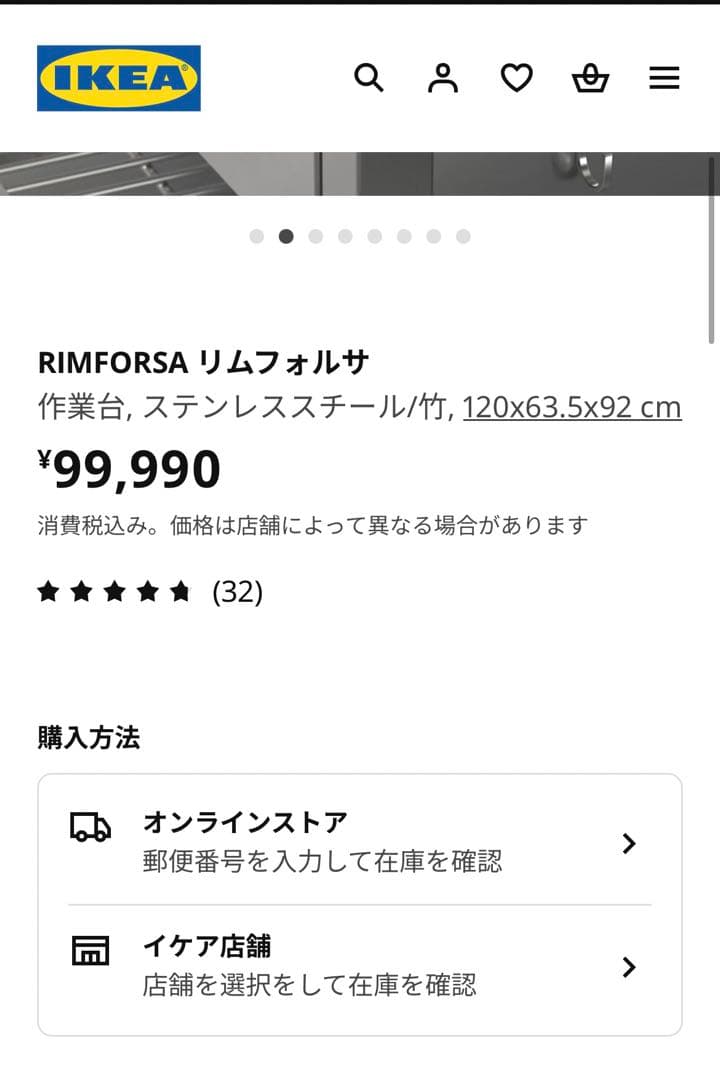Open the (32) customer reviews link
The height and width of the screenshot is (1080, 720).
coord(239,592)
